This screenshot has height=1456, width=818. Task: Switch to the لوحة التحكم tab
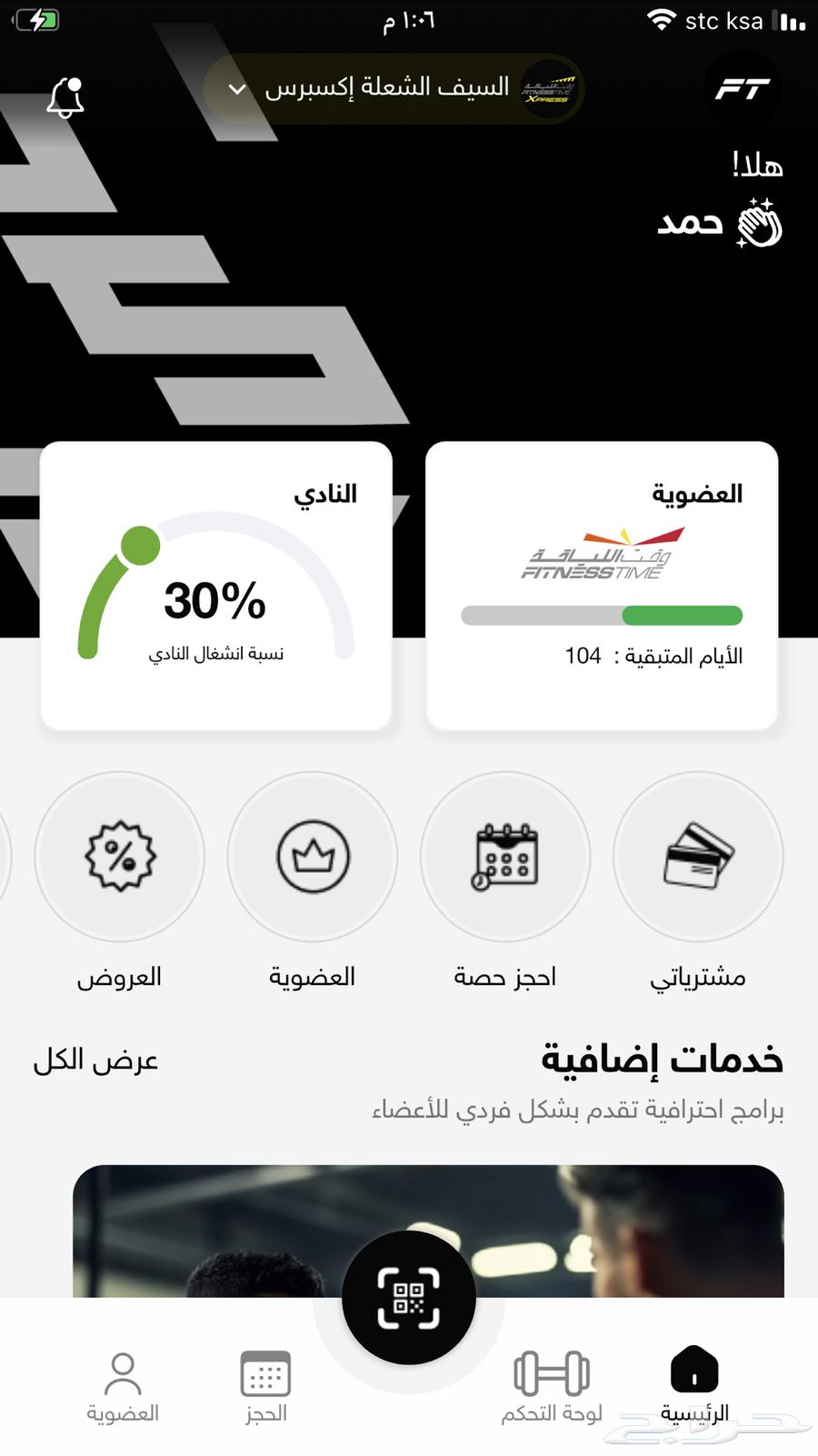(552, 1384)
